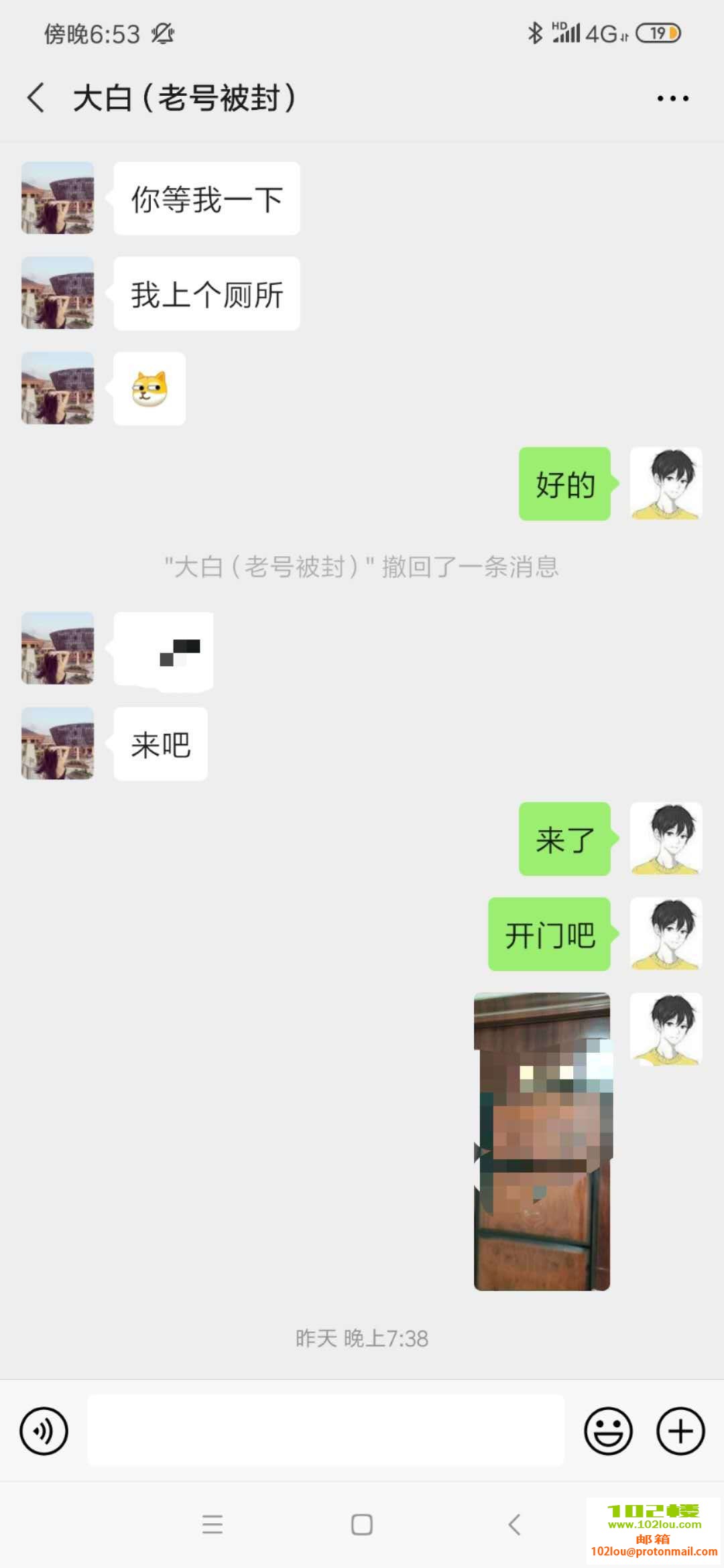This screenshot has width=724, height=1568.
Task: Tap your own avatar beside 好的 message
Action: 666,484
